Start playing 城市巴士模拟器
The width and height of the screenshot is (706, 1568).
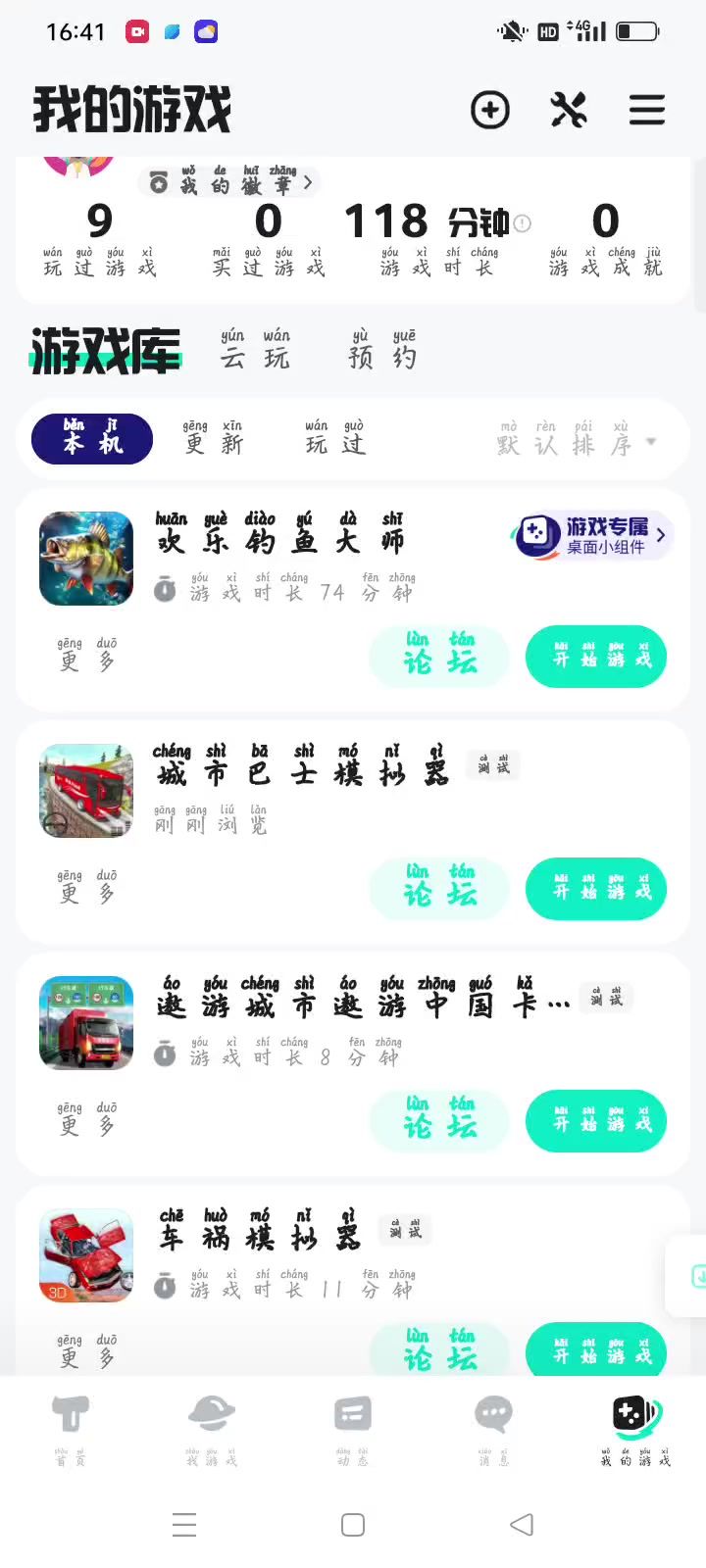coord(595,889)
